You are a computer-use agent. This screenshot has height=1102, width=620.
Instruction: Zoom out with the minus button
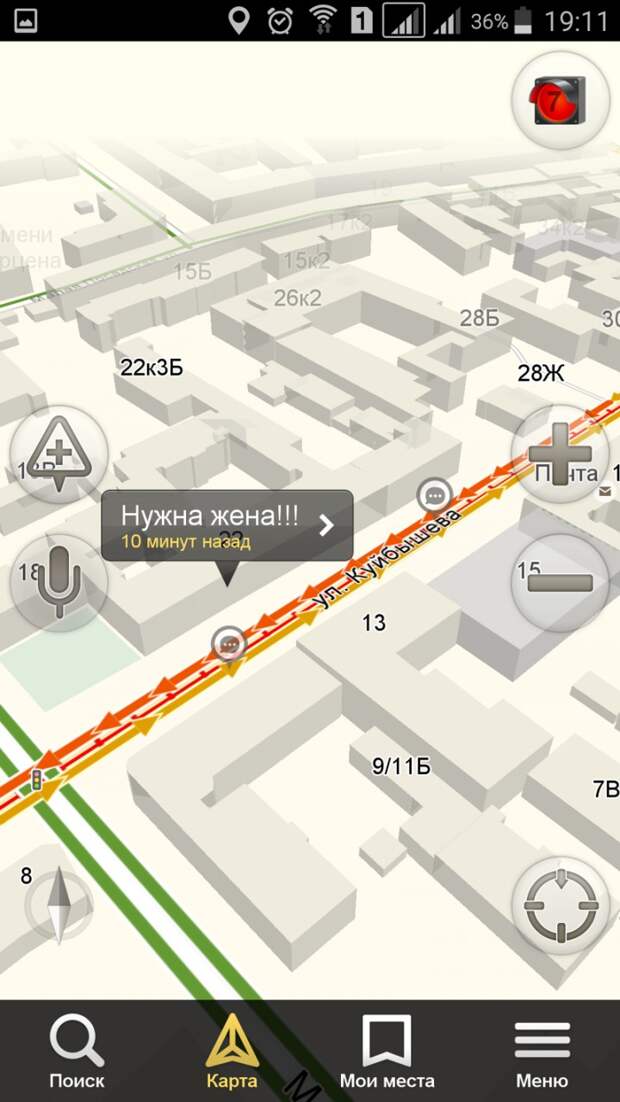click(x=560, y=582)
